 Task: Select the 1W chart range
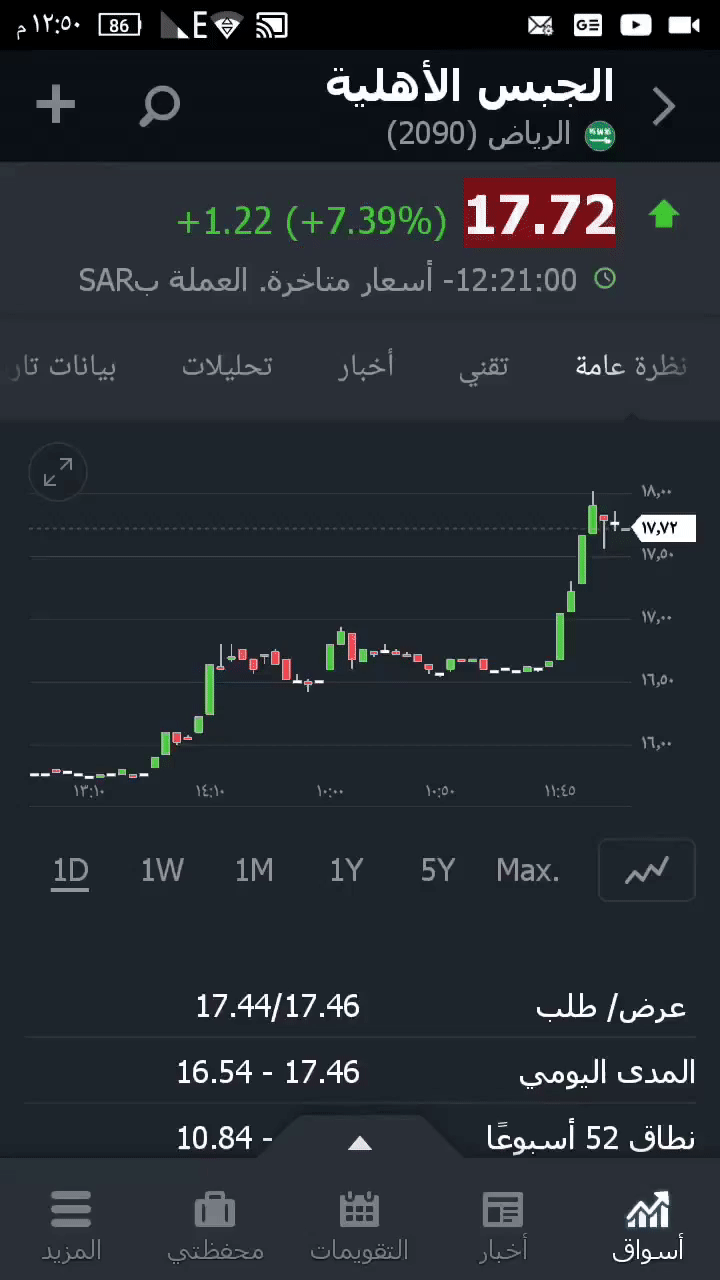point(162,871)
